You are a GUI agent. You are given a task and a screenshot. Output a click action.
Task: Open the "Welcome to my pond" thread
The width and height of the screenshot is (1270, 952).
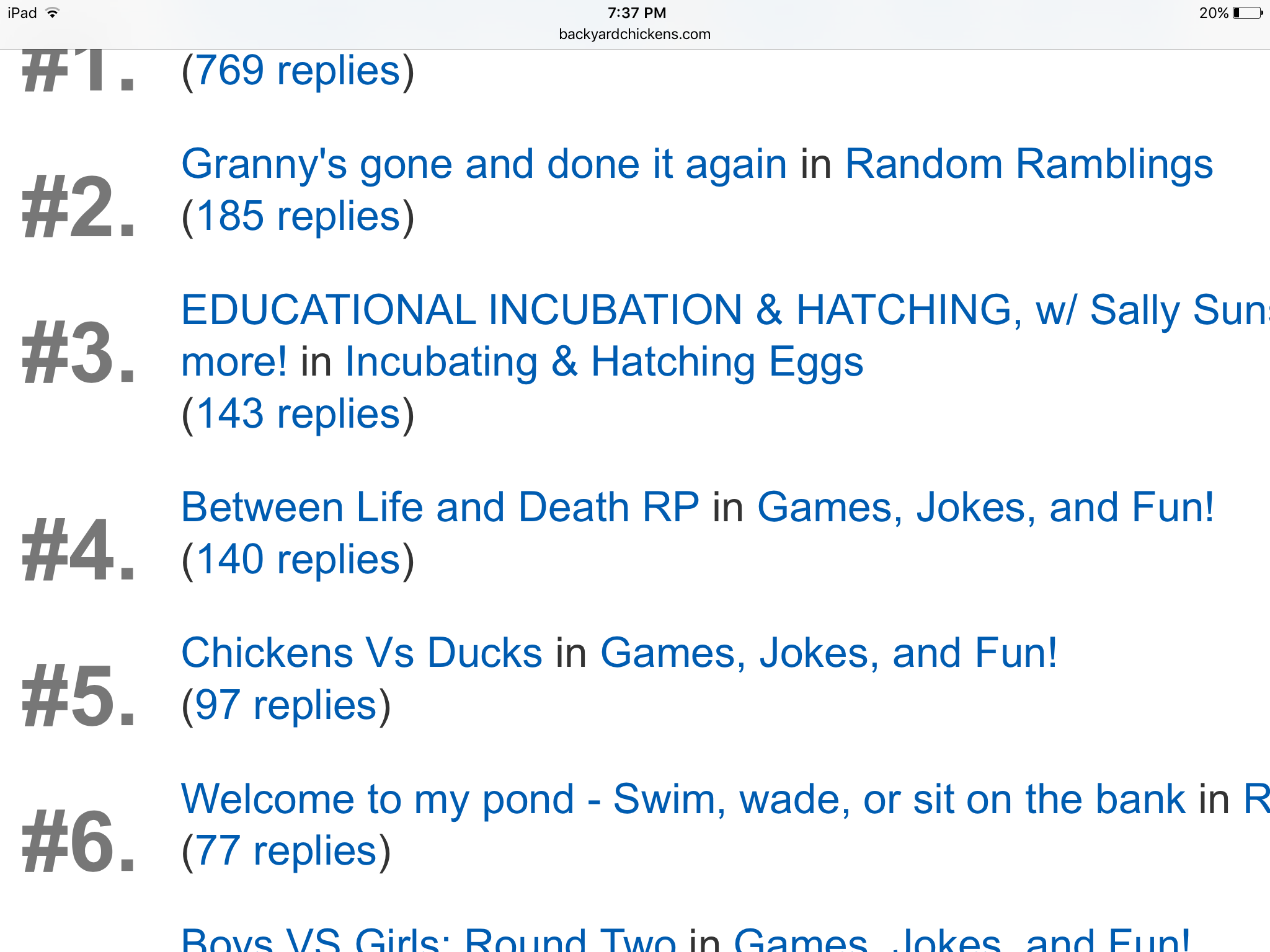tap(683, 799)
